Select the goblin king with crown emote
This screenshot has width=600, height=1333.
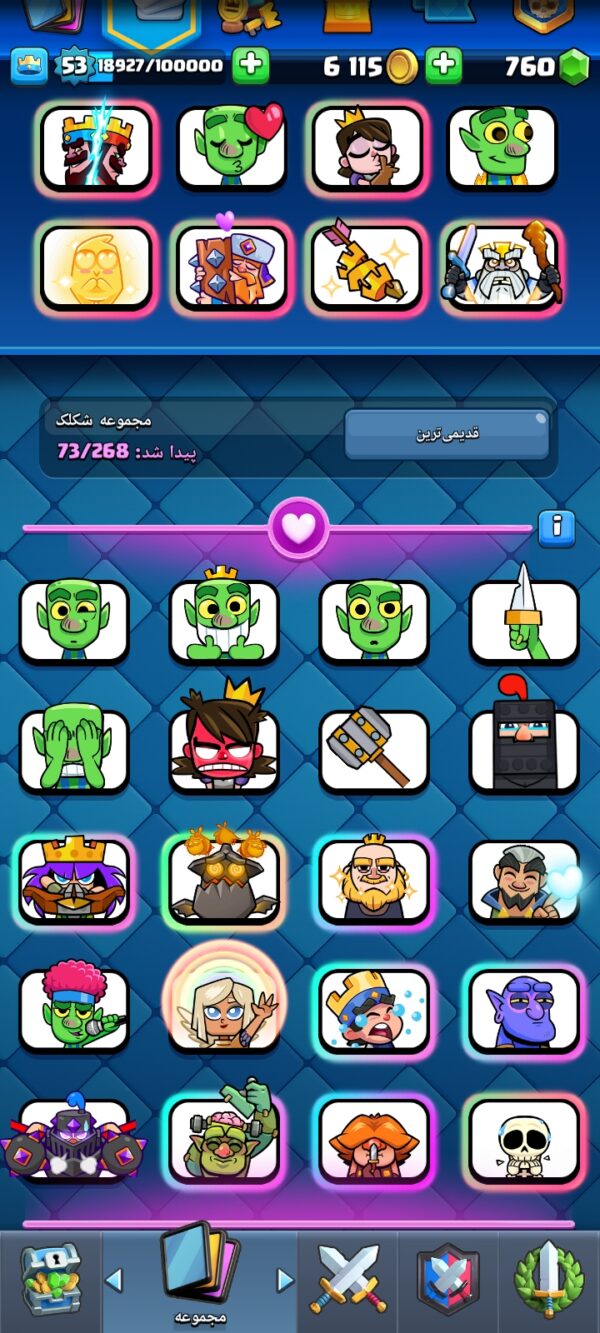(x=224, y=615)
